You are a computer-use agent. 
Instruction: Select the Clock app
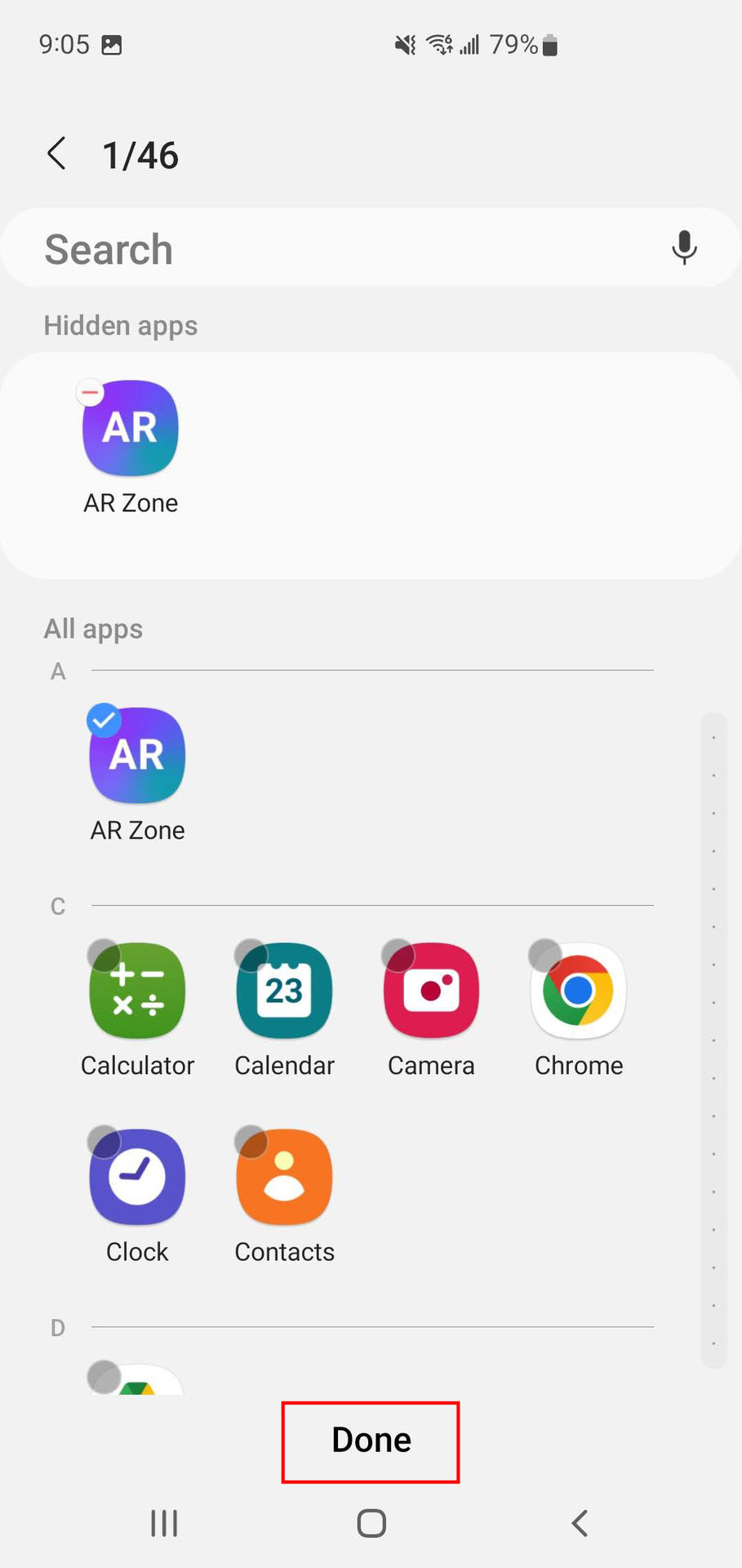click(x=136, y=1178)
